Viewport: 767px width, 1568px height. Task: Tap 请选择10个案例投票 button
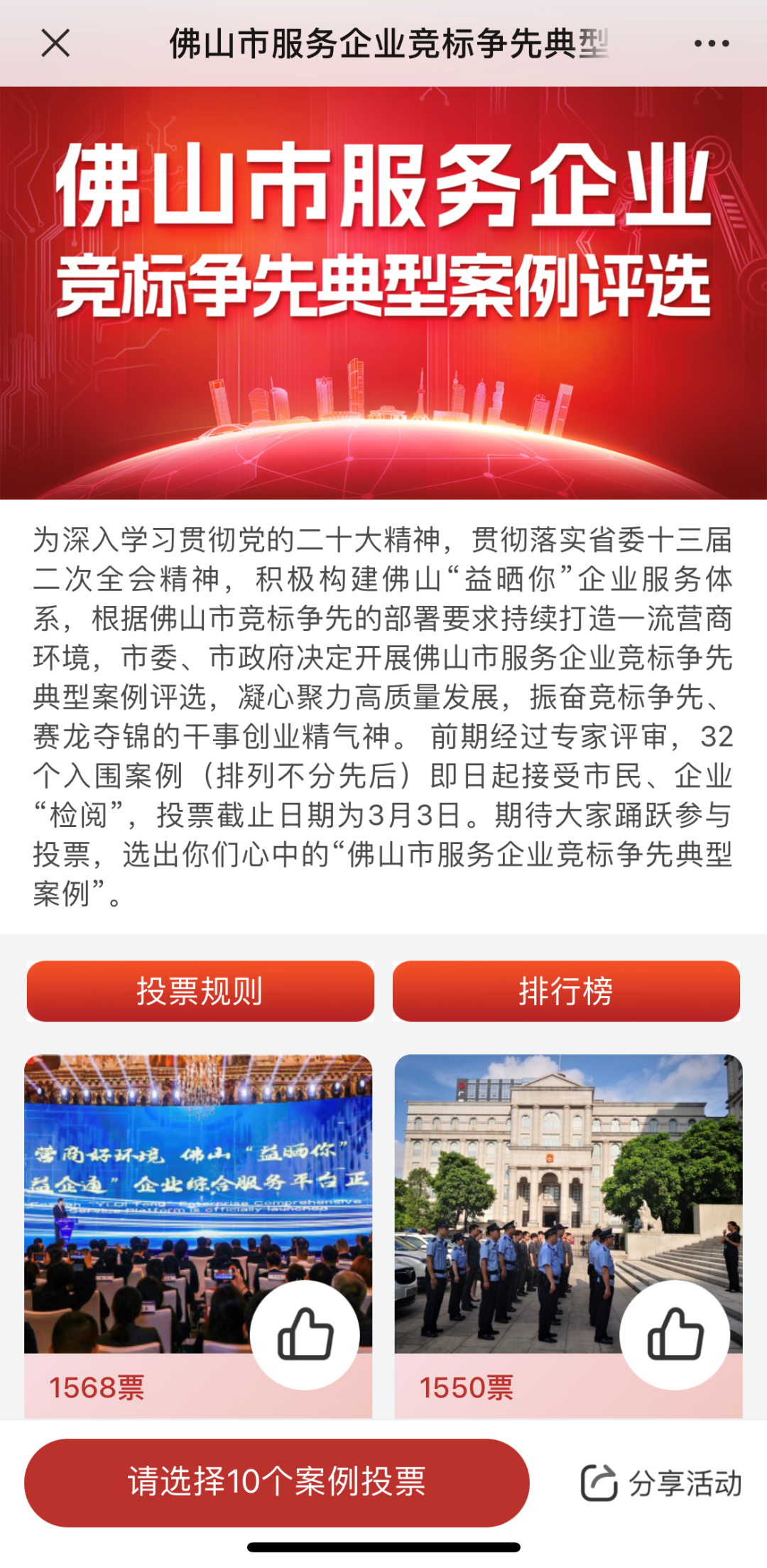coord(277,1483)
